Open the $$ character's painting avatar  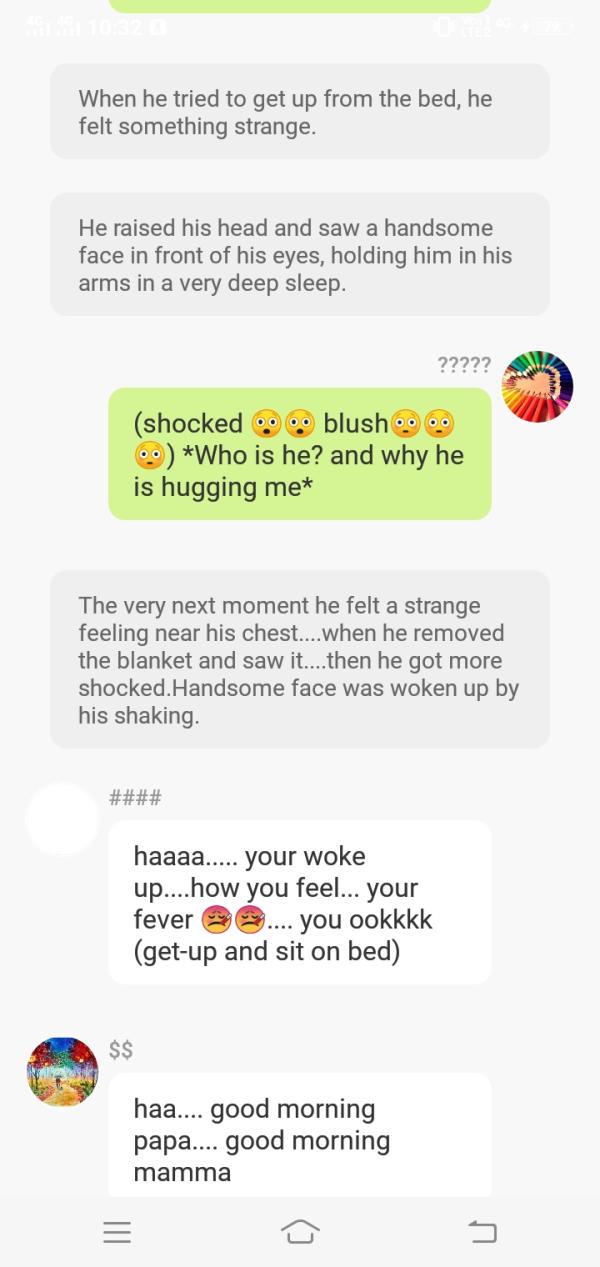click(x=62, y=1071)
